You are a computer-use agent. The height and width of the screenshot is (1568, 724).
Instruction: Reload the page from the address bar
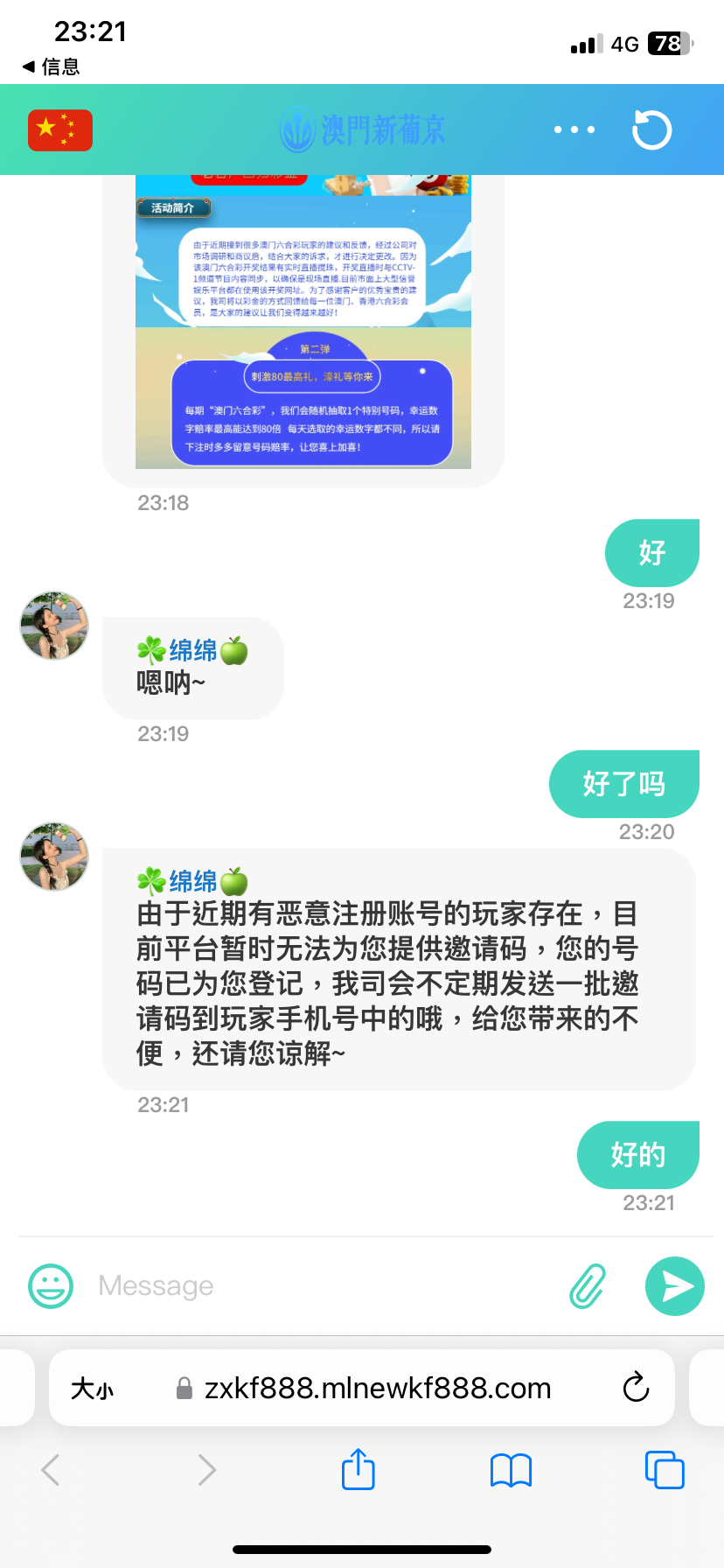pyautogui.click(x=636, y=1388)
